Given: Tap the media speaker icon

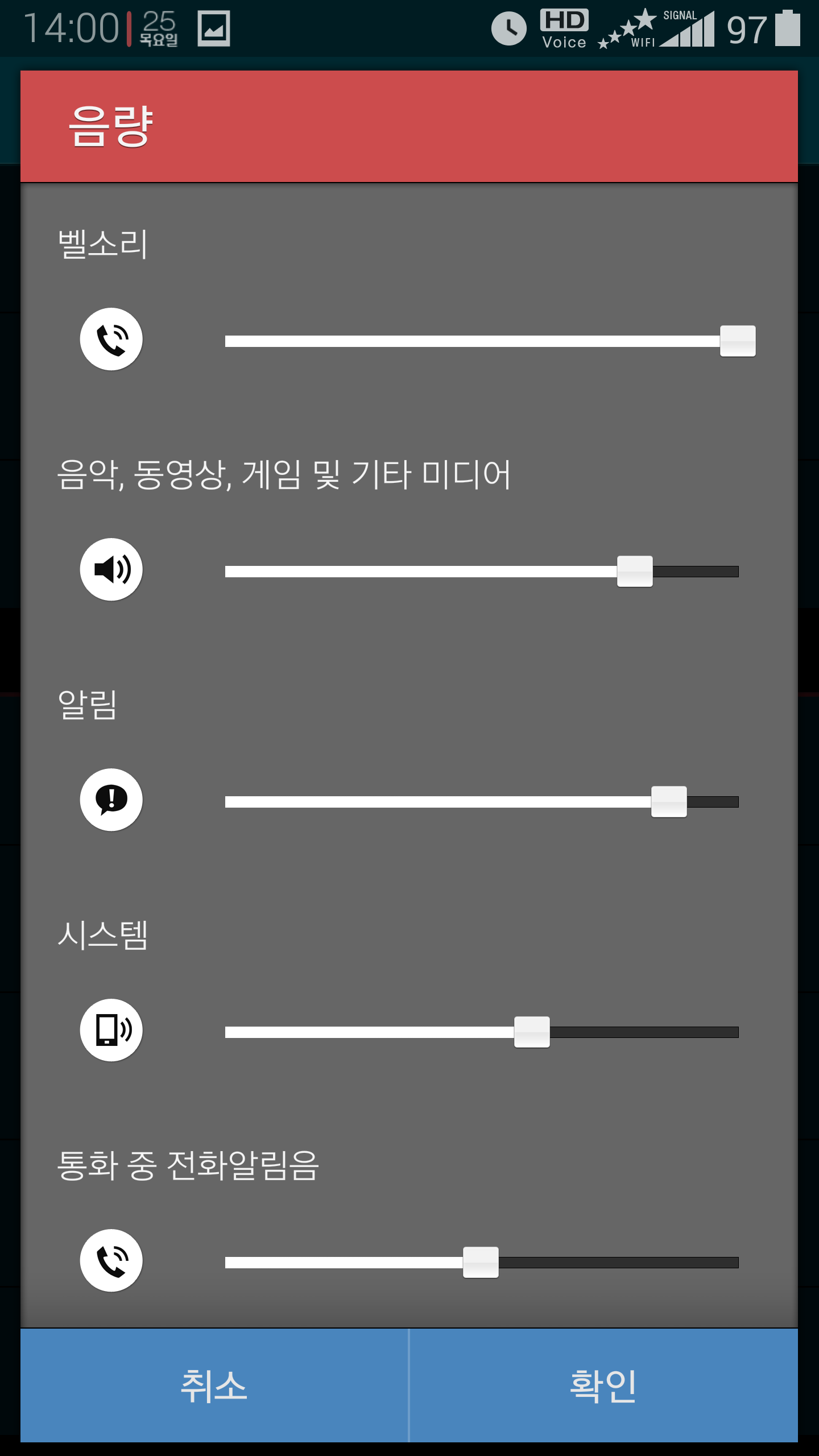Looking at the screenshot, I should pyautogui.click(x=111, y=569).
